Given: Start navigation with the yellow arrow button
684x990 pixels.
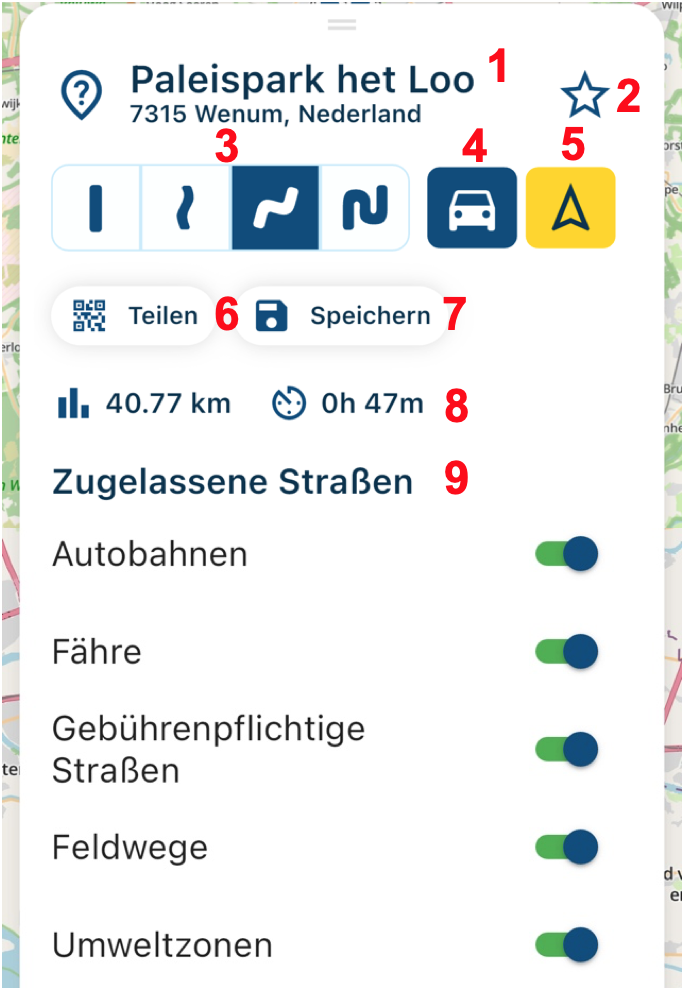Looking at the screenshot, I should 570,207.
